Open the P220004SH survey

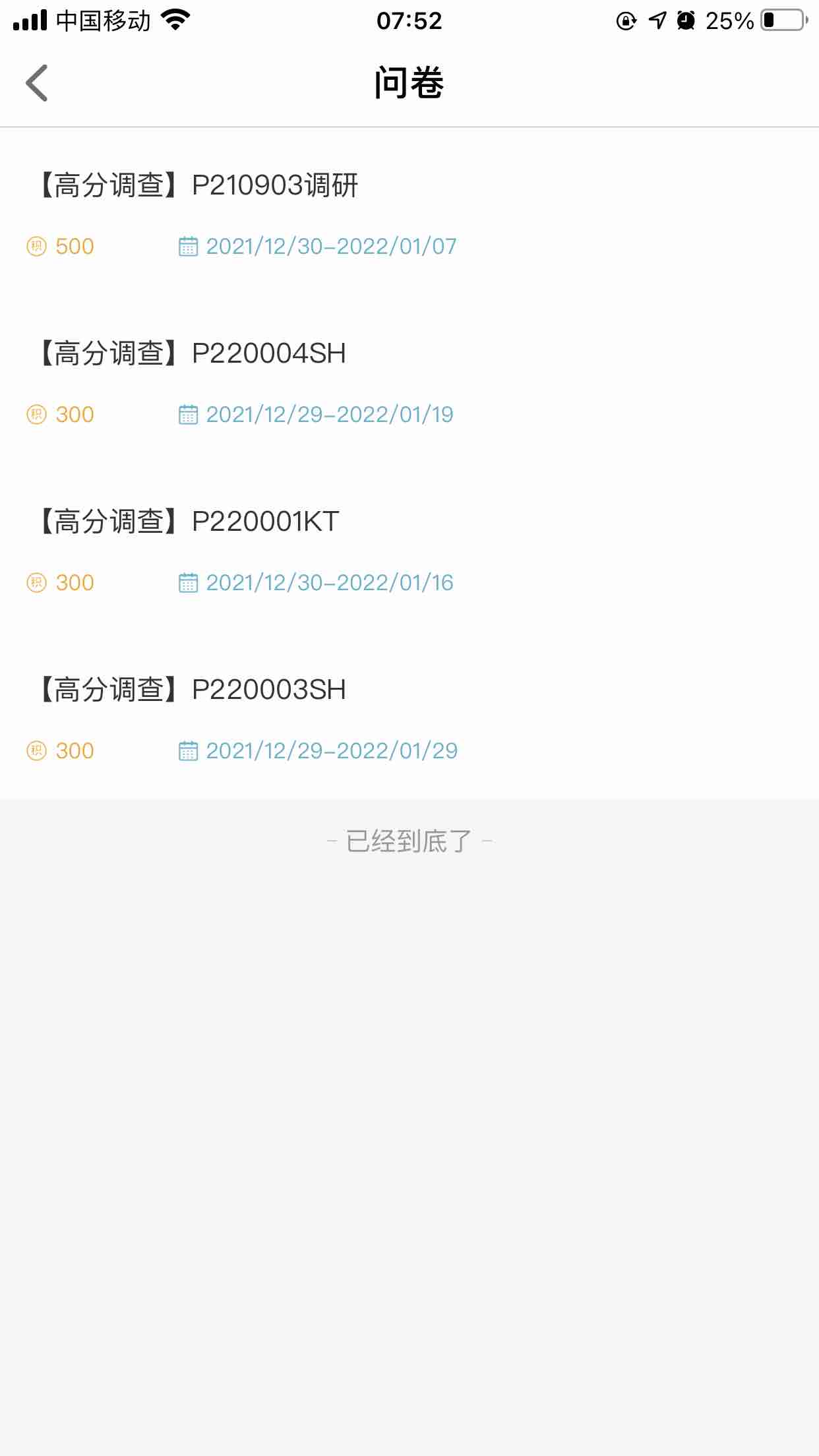click(x=409, y=381)
